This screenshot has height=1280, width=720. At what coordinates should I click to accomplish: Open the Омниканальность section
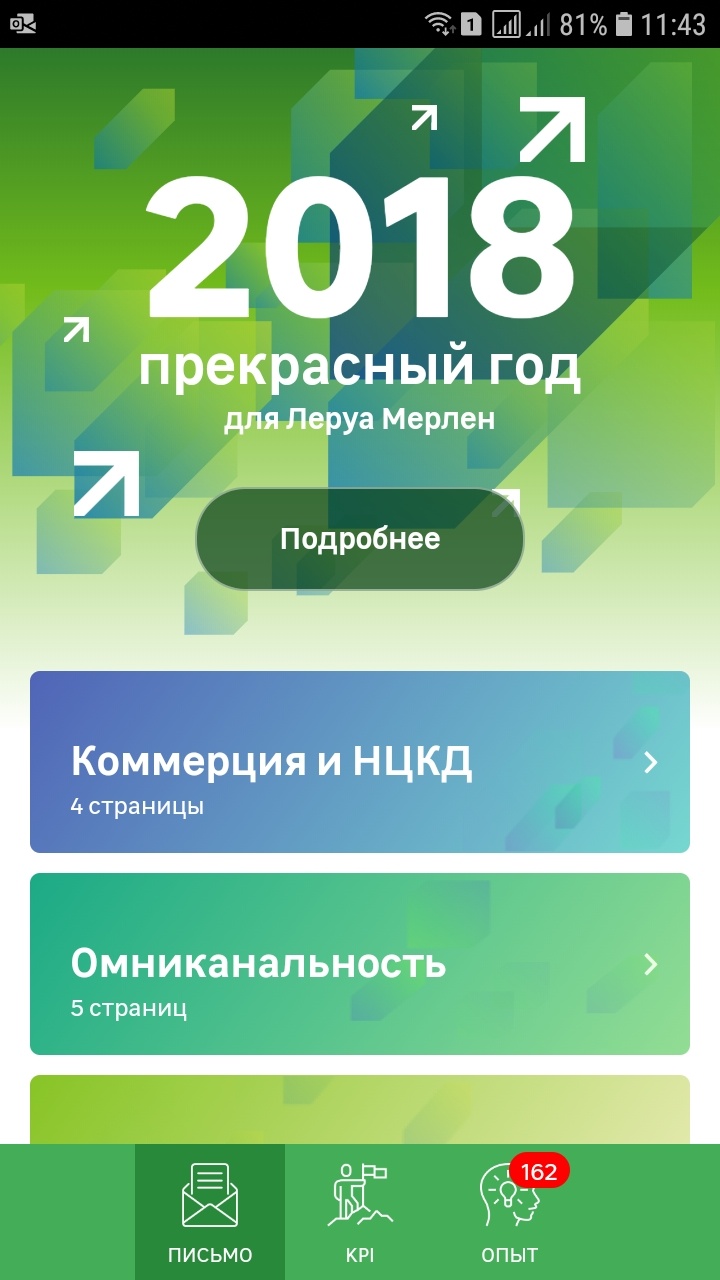[x=360, y=964]
